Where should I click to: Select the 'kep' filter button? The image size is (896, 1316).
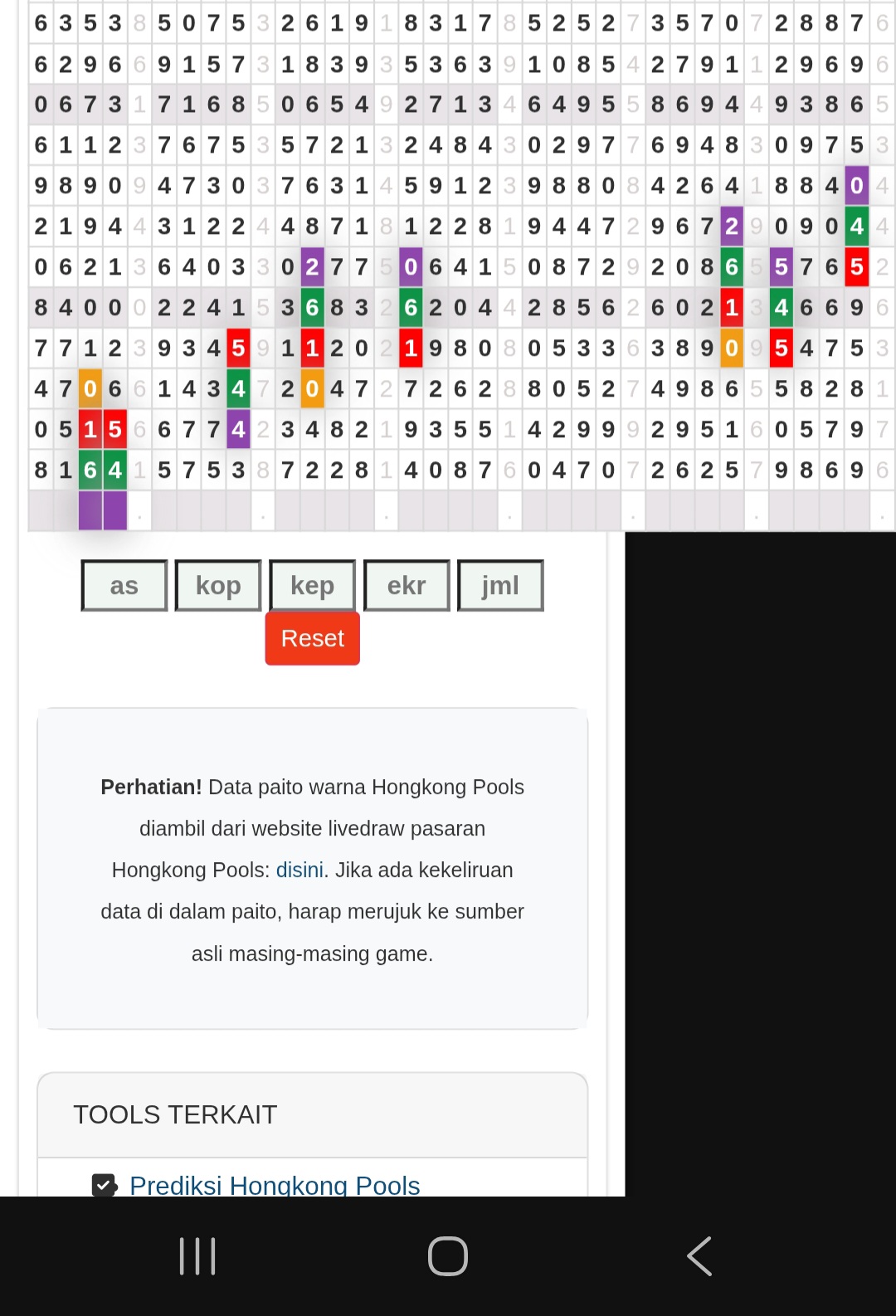312,586
